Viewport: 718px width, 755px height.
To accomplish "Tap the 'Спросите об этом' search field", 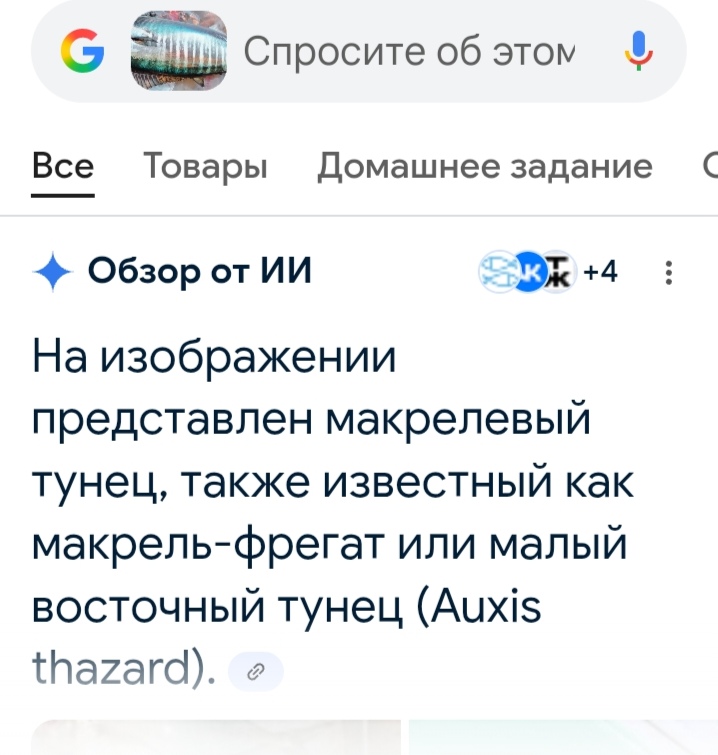I will pyautogui.click(x=410, y=50).
